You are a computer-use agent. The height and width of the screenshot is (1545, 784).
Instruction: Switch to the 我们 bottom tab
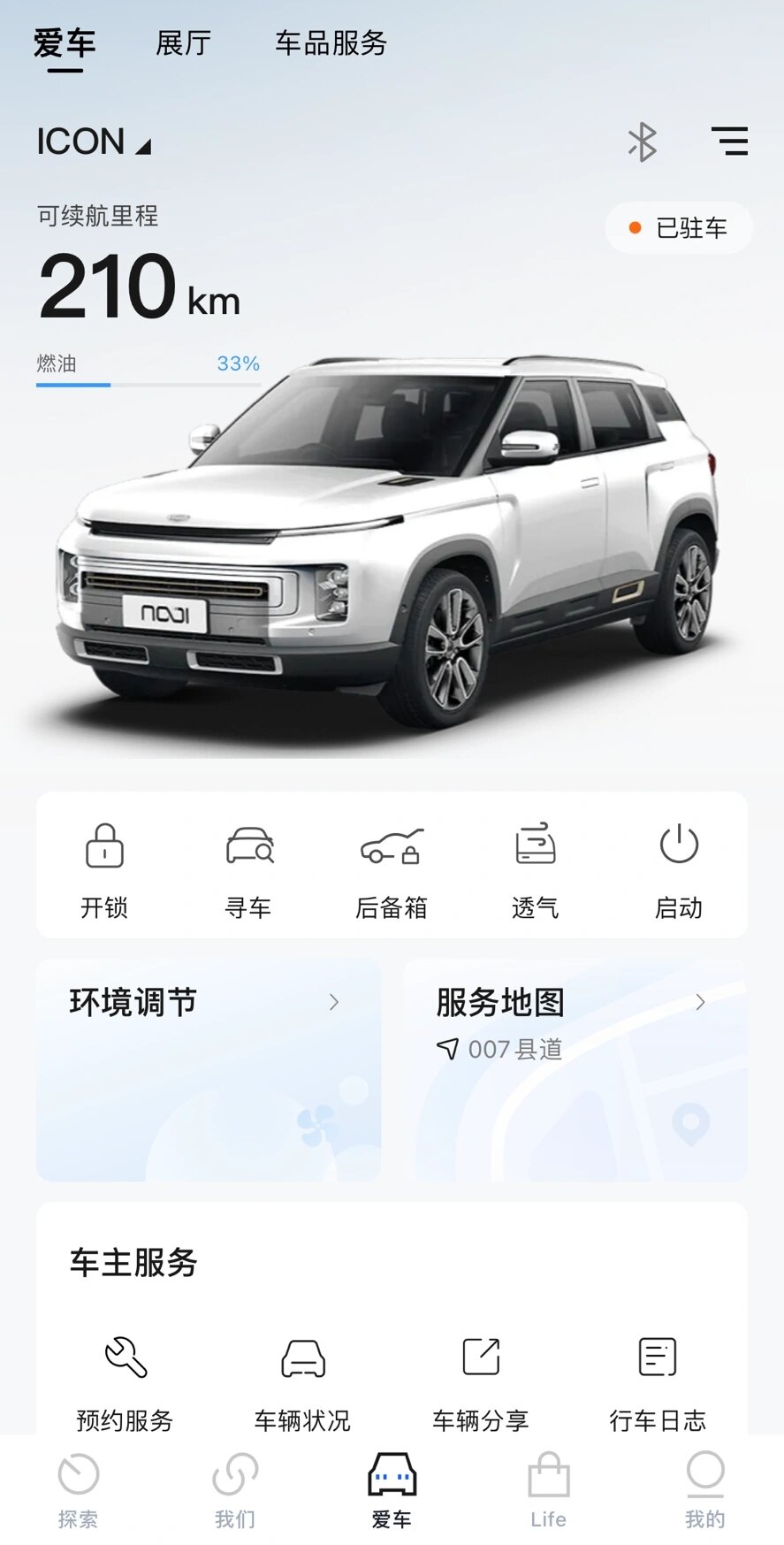coord(235,1490)
